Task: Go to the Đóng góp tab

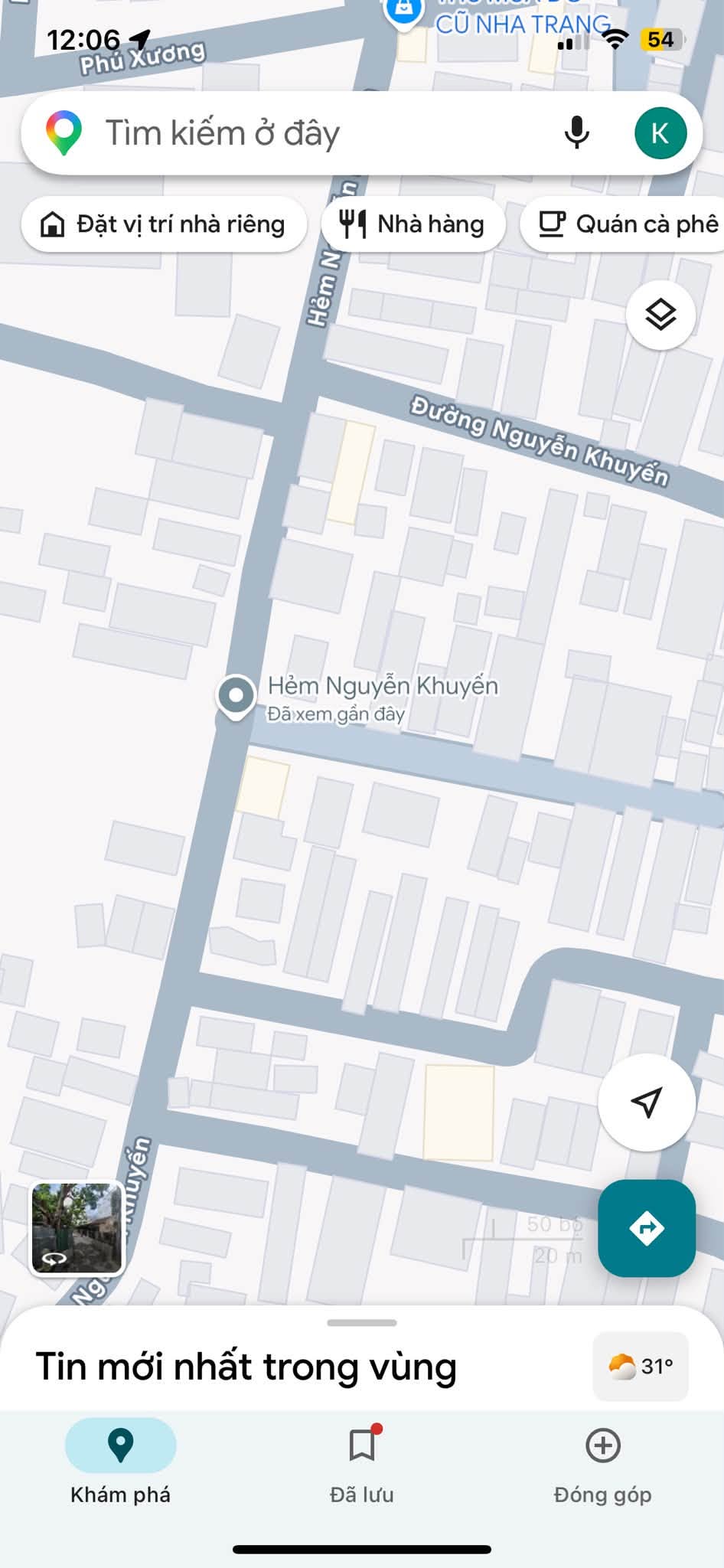Action: click(x=603, y=1462)
